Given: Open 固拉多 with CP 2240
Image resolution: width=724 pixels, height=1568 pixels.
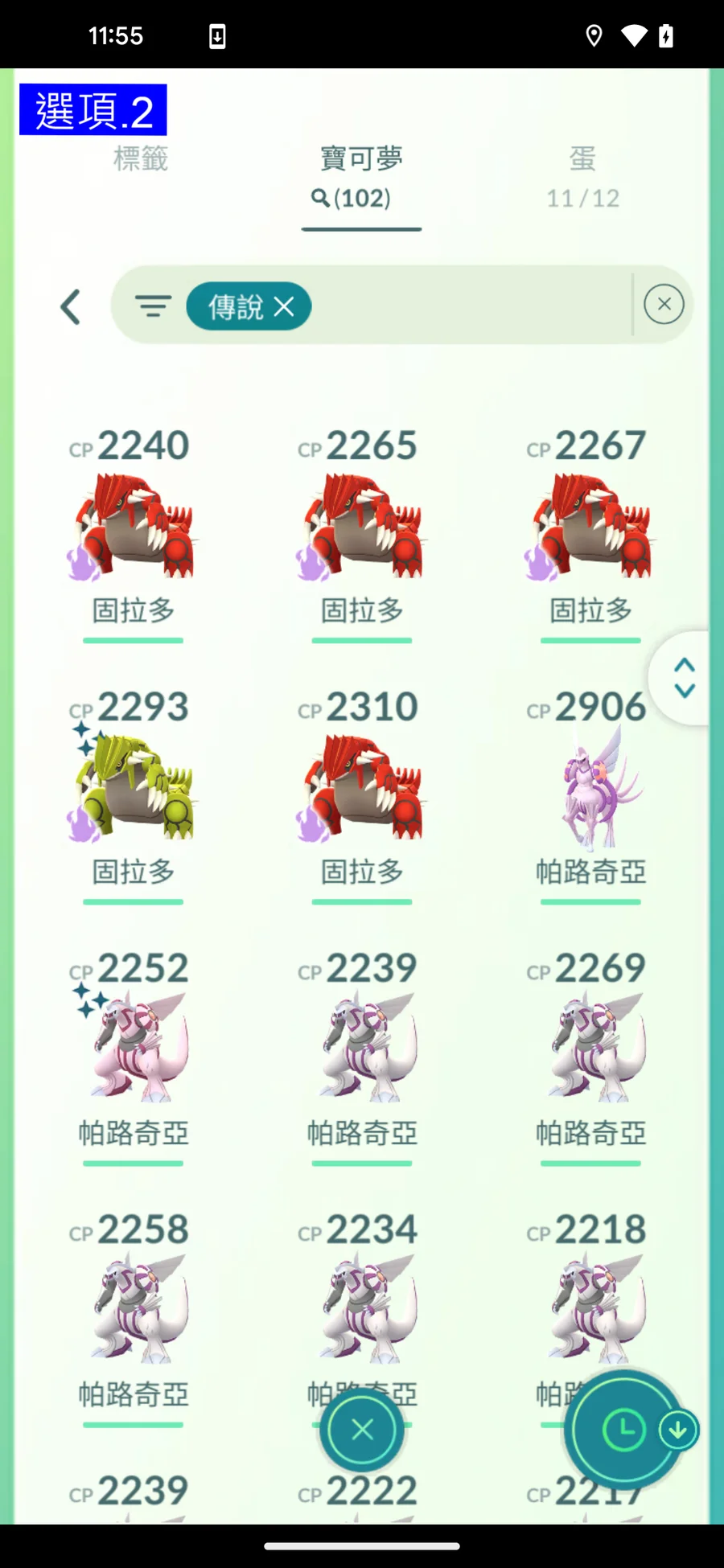Looking at the screenshot, I should pyautogui.click(x=133, y=531).
